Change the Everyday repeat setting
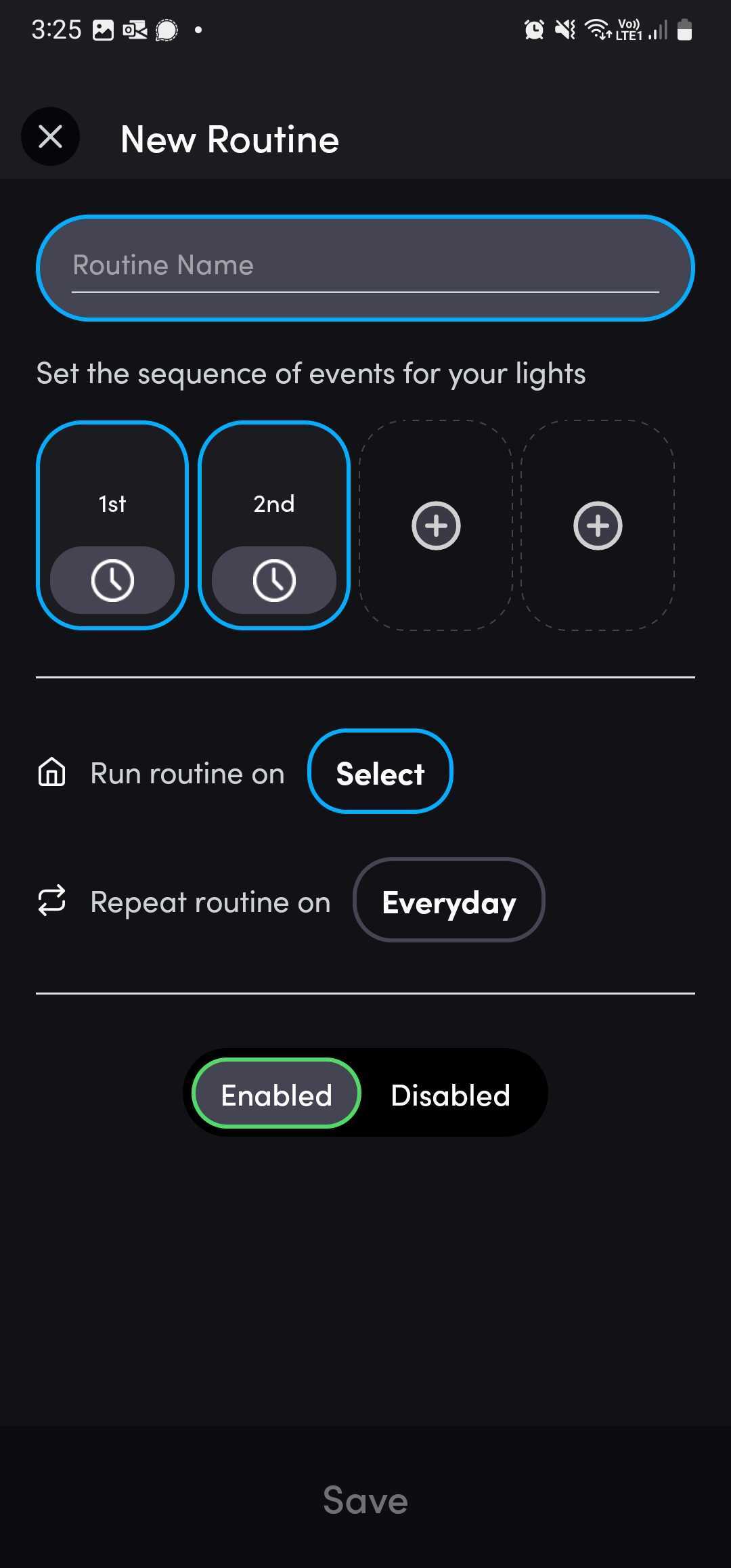 pyautogui.click(x=449, y=900)
